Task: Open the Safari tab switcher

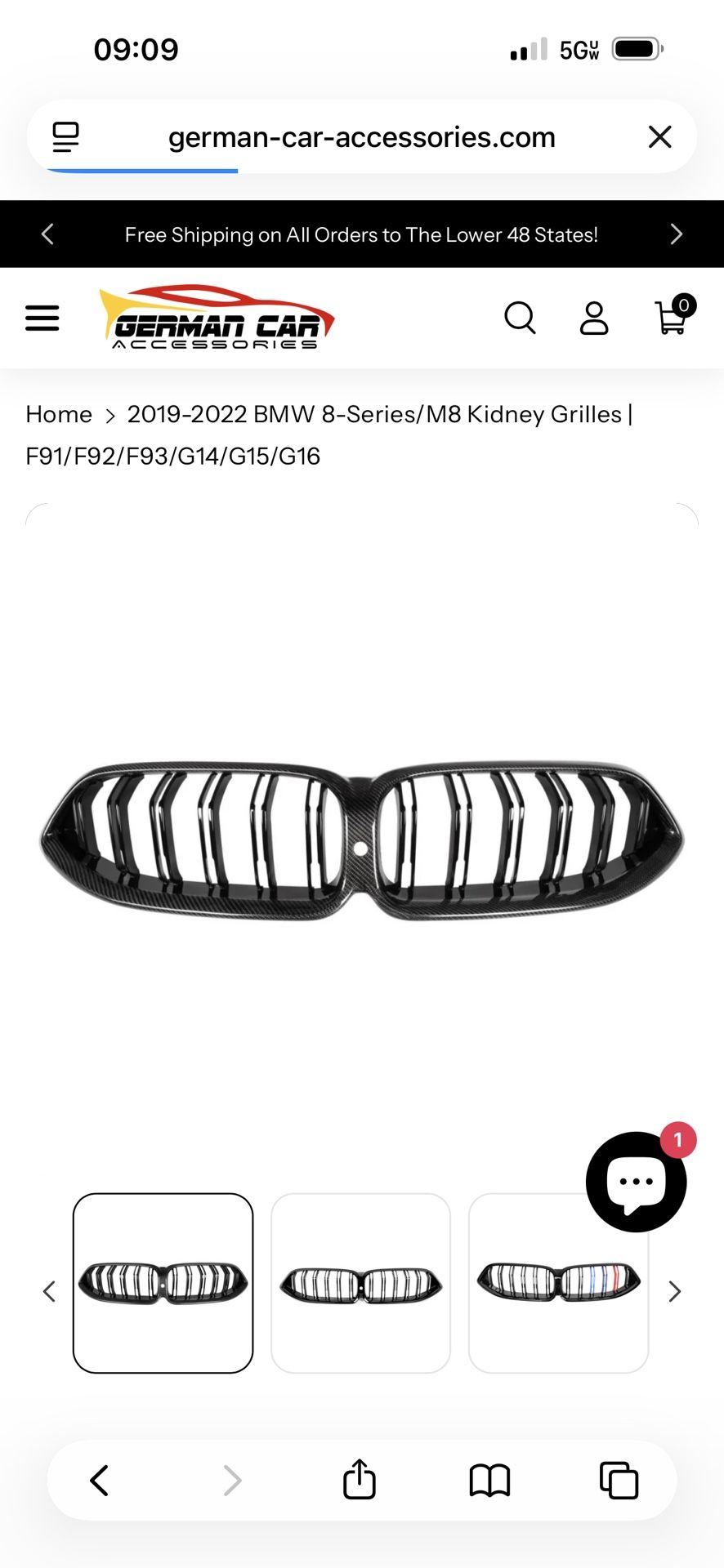Action: 617,1480
